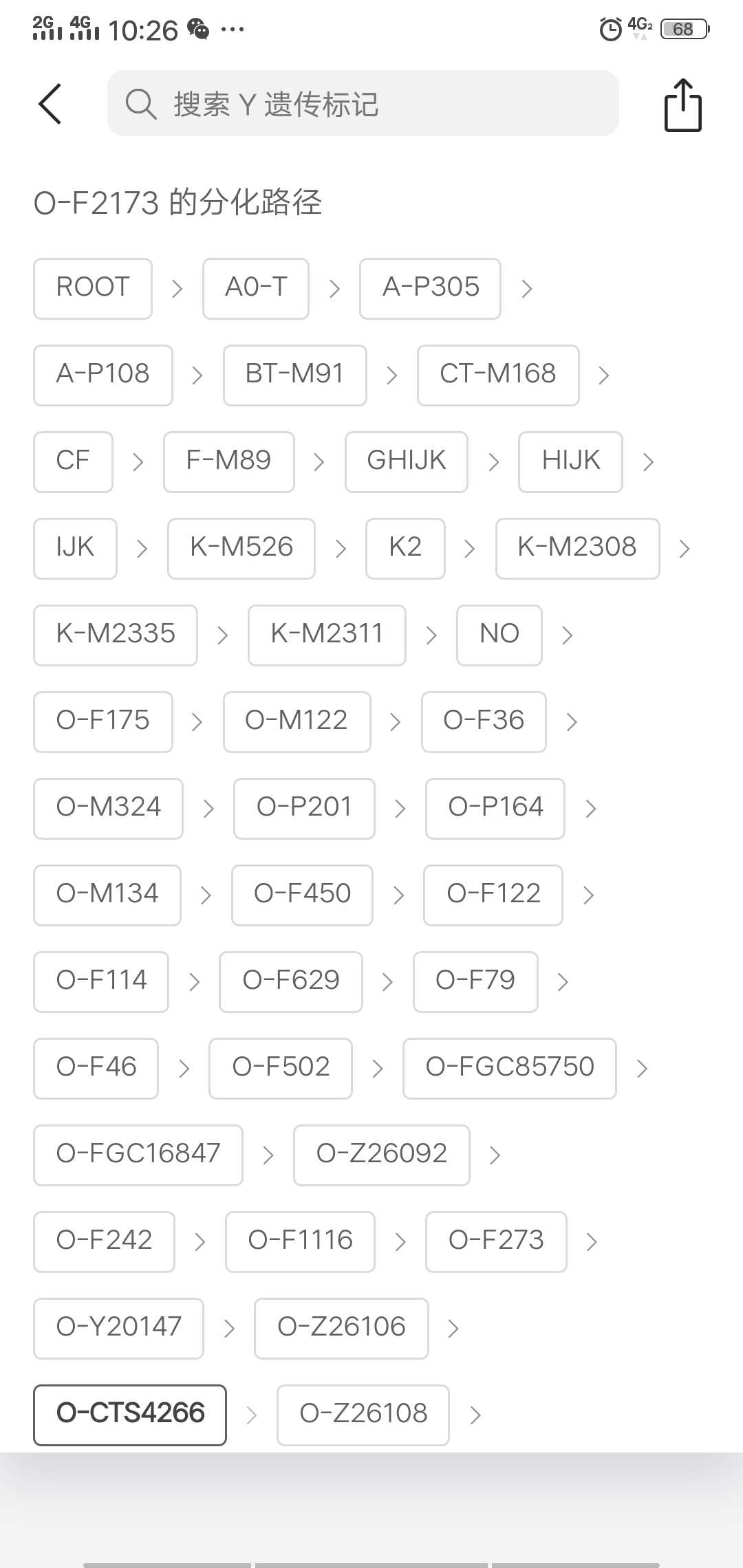Open the O-M122 haplogroup
Viewport: 743px width, 1568px height.
[x=297, y=721]
